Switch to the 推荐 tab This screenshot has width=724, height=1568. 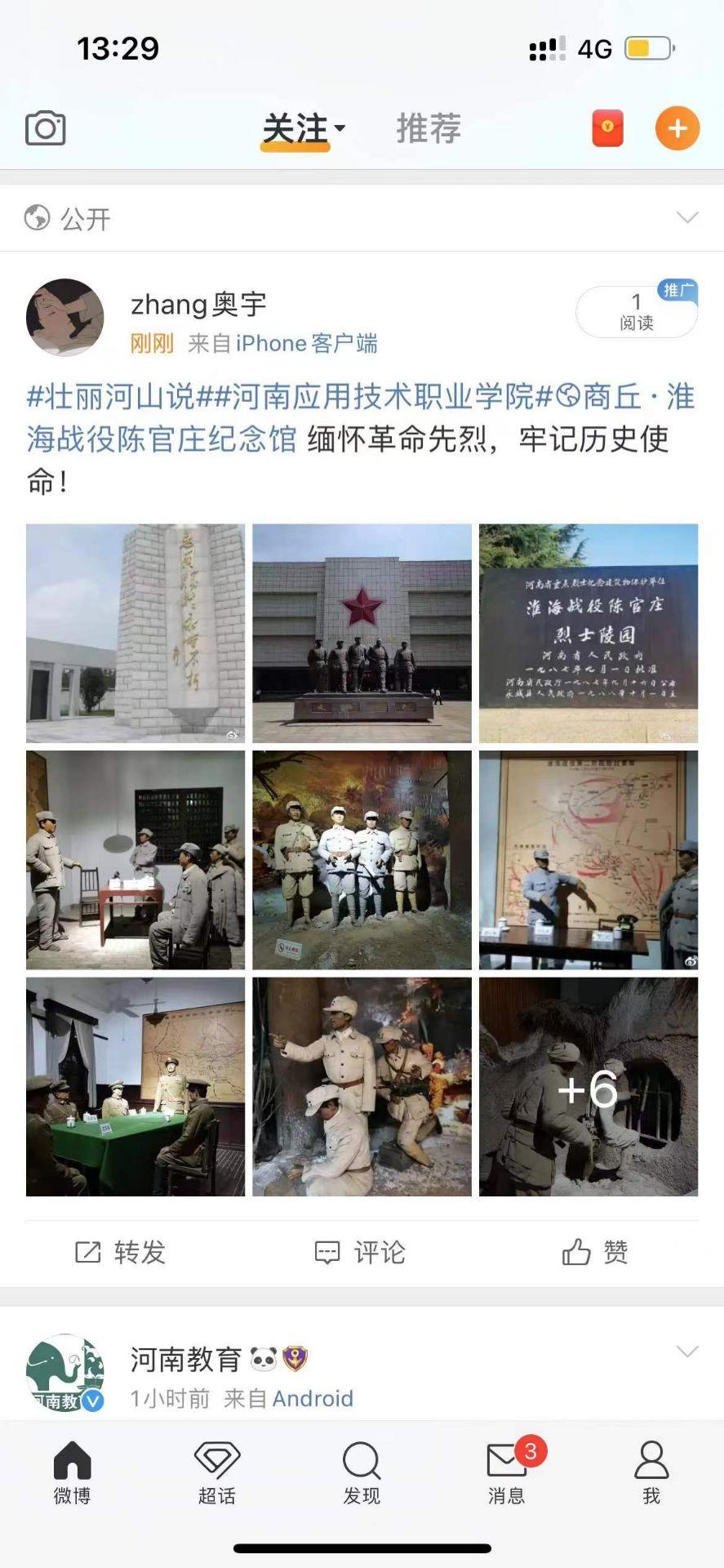pyautogui.click(x=429, y=129)
